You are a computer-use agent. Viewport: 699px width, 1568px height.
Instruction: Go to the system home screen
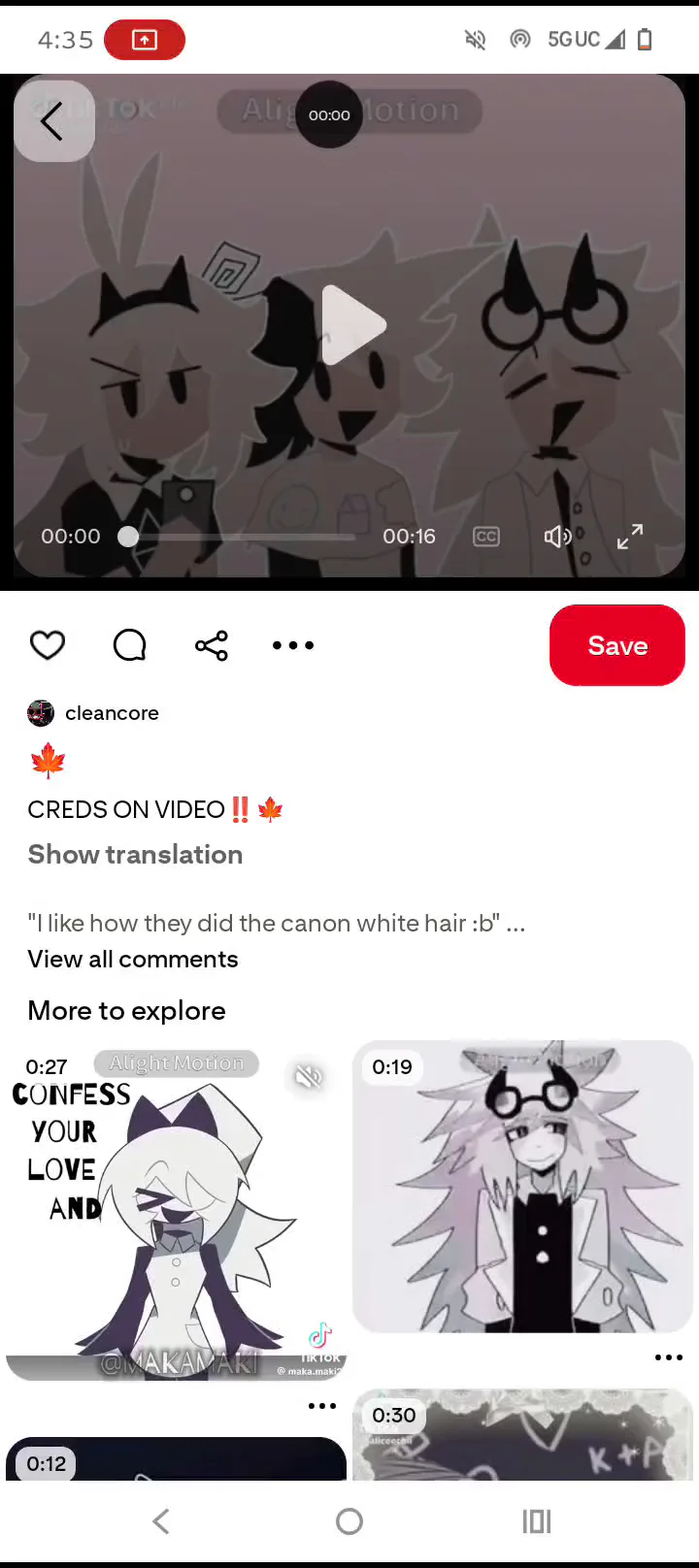click(x=349, y=1521)
